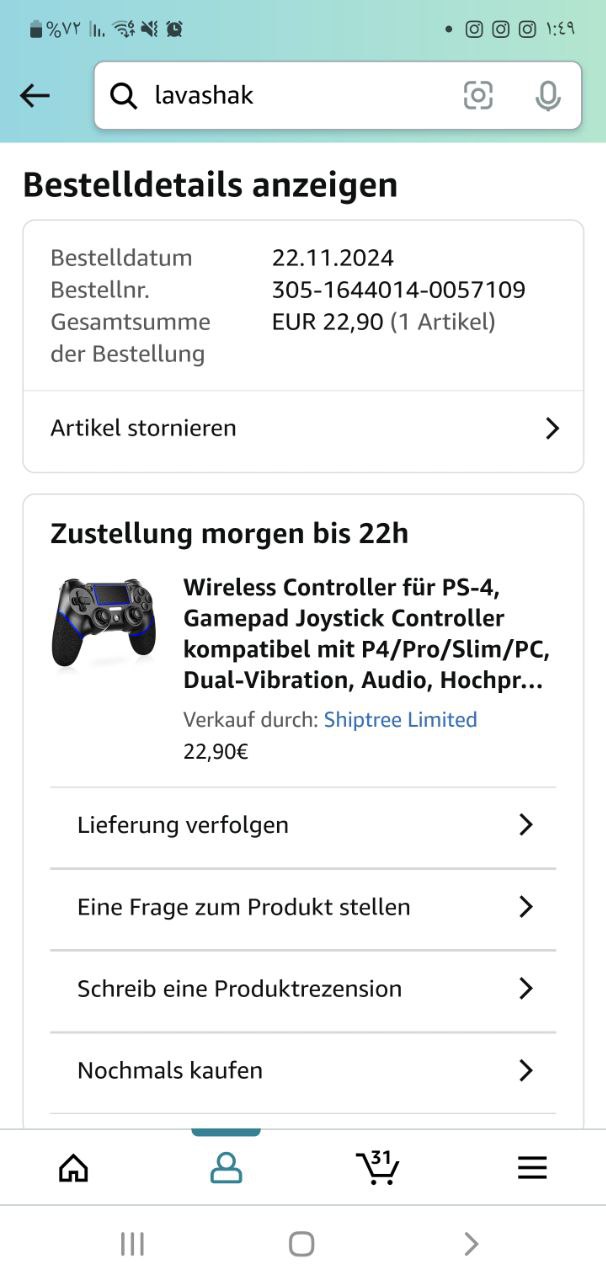606x1280 pixels.
Task: Open seller Shiptree Limited link
Action: pyautogui.click(x=400, y=719)
